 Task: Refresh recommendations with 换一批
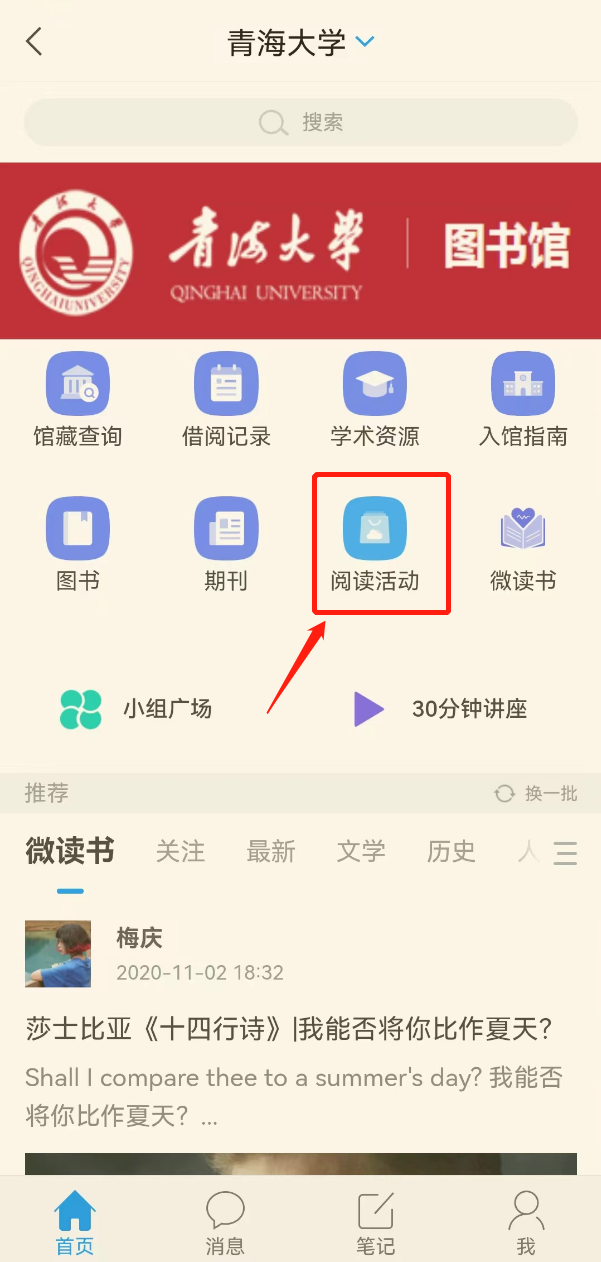(x=537, y=794)
